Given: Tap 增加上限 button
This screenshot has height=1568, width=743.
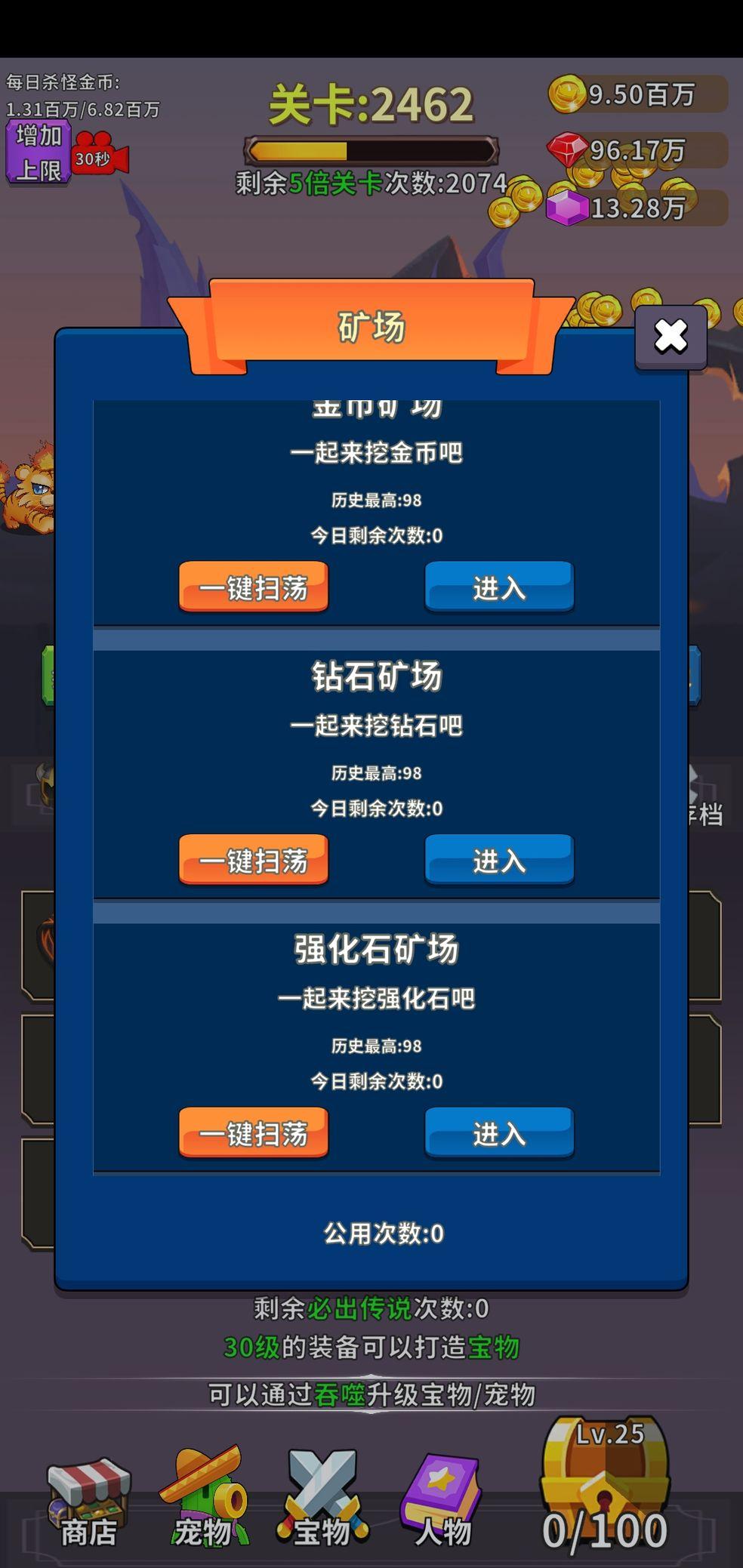Looking at the screenshot, I should tap(39, 152).
